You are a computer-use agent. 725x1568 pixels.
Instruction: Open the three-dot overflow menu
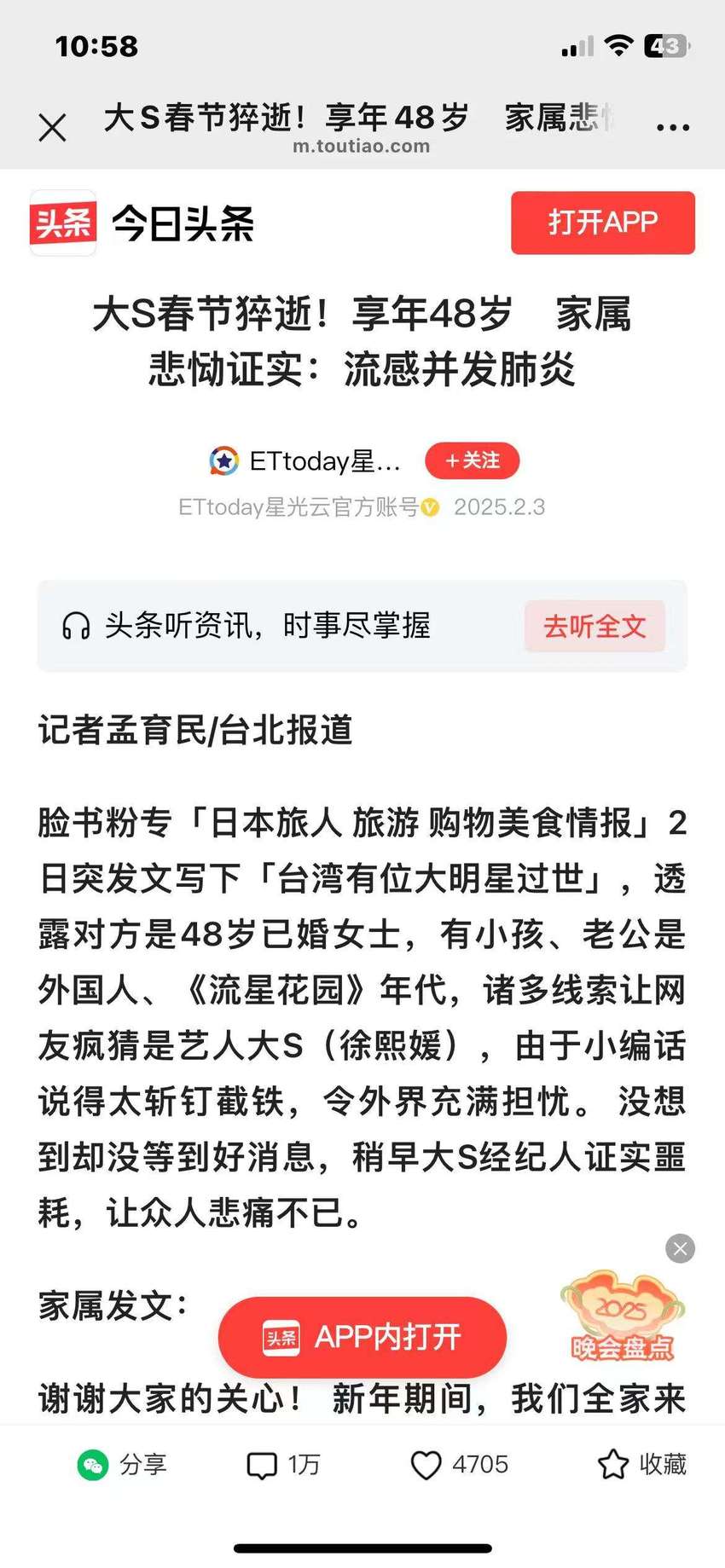point(673,128)
